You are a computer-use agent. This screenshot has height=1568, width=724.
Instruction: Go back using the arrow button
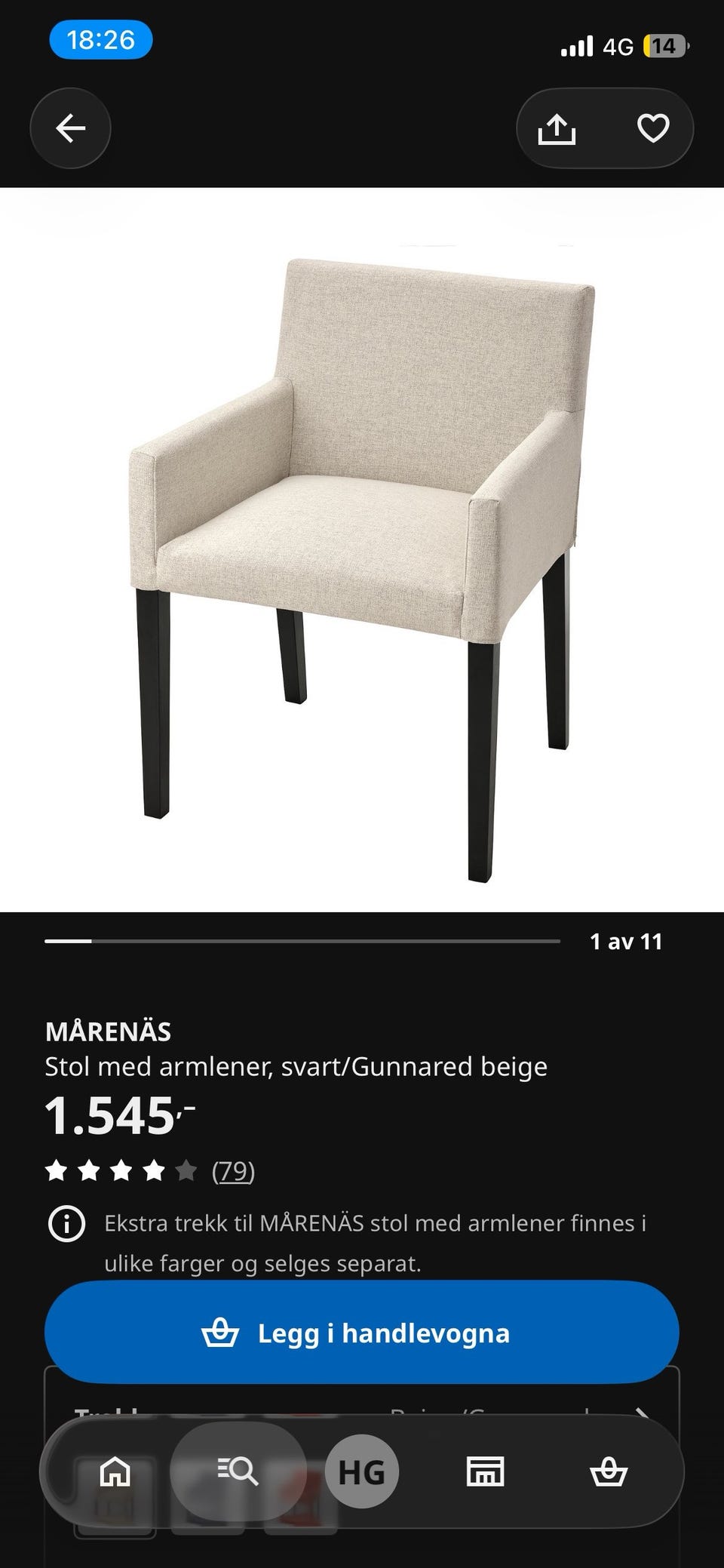click(70, 128)
